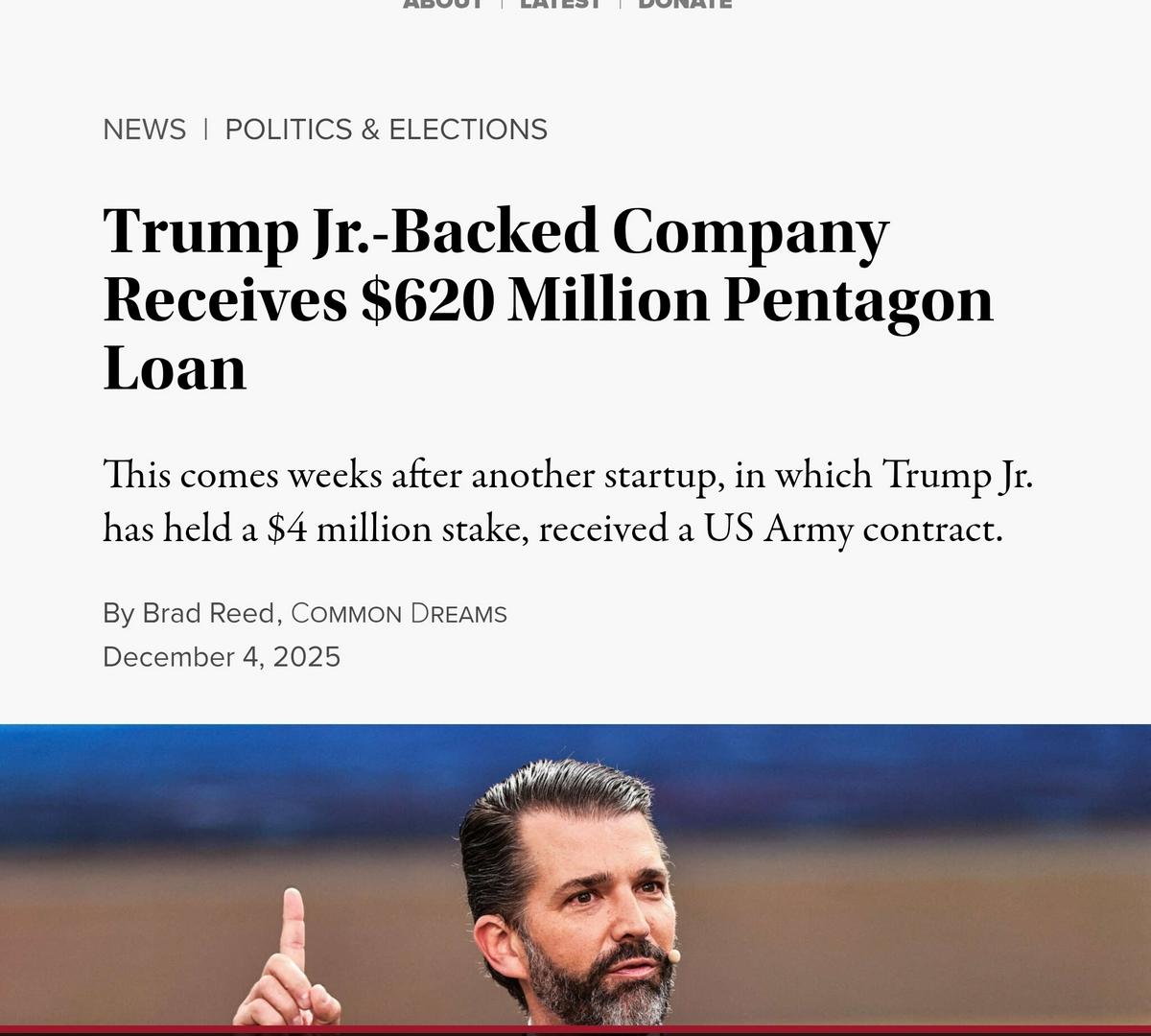Screen dimensions: 1151x1036
Task: Go to the Latest articles link
Action: [560, 4]
